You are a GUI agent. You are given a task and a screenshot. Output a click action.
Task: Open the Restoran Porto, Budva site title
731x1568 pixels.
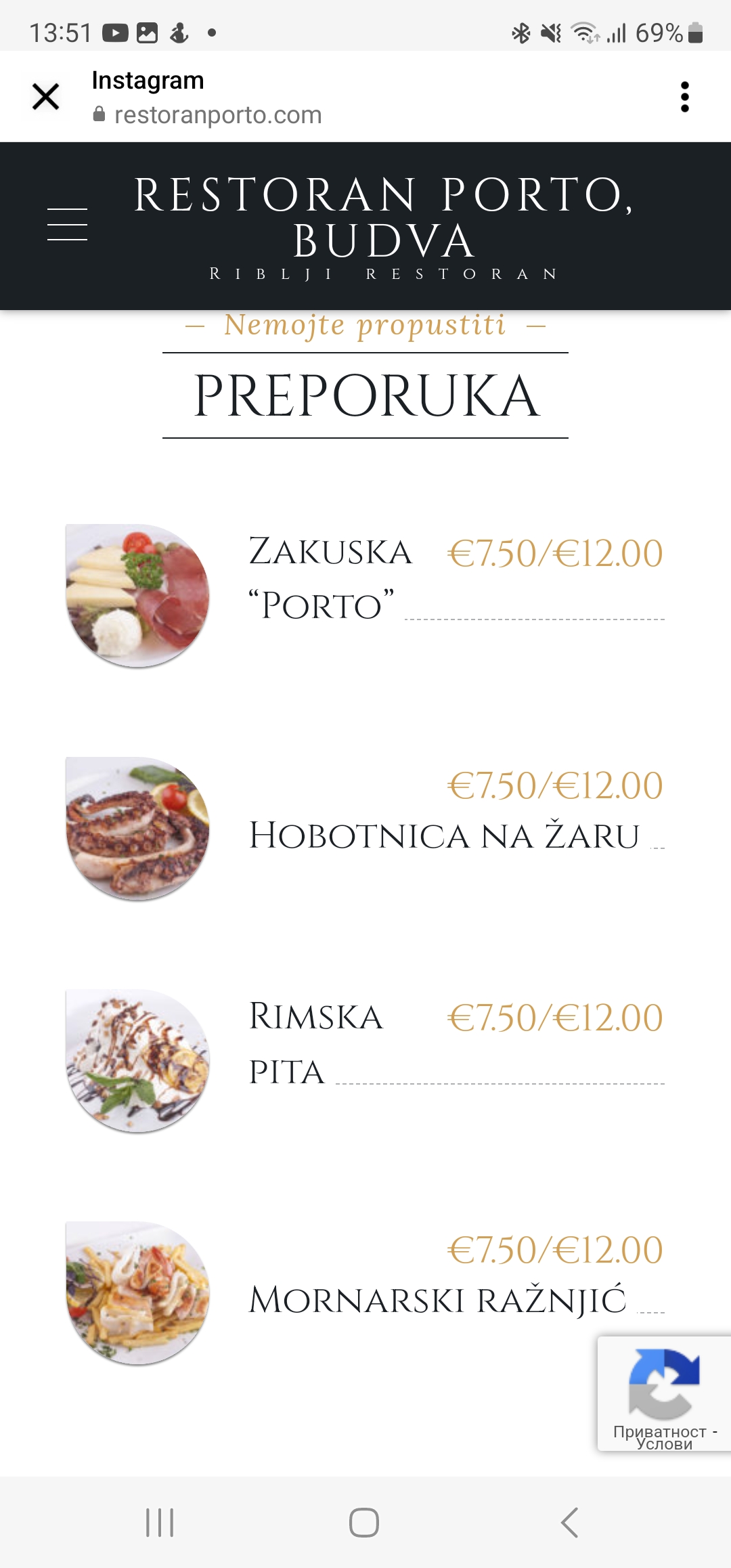383,217
